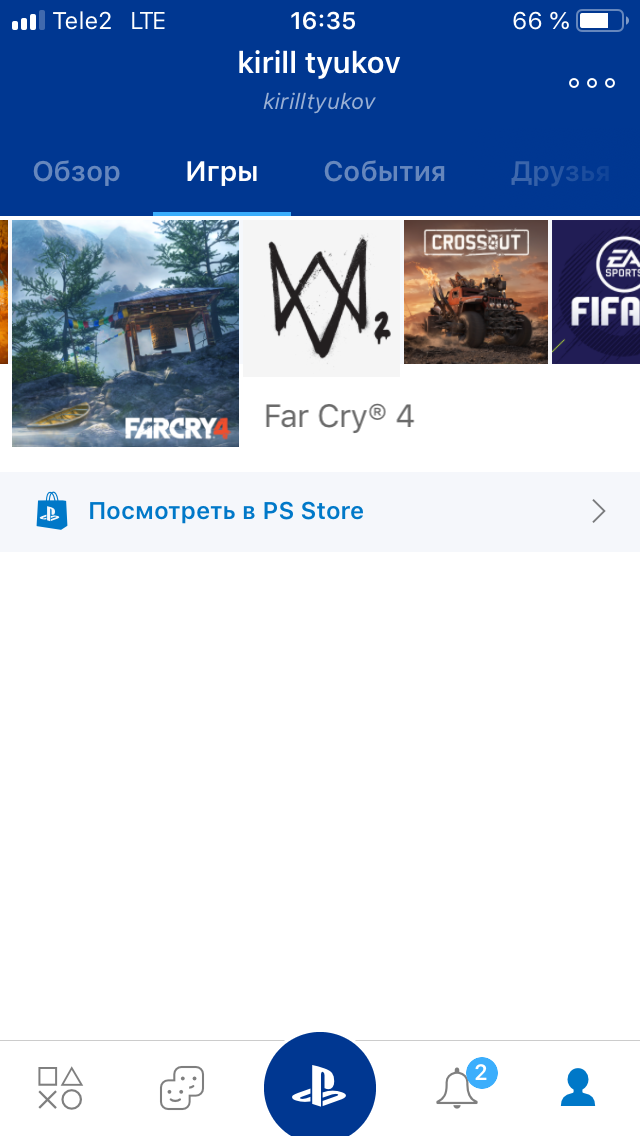
Task: Select the Watch Dogs 2 game cover
Action: (x=322, y=298)
